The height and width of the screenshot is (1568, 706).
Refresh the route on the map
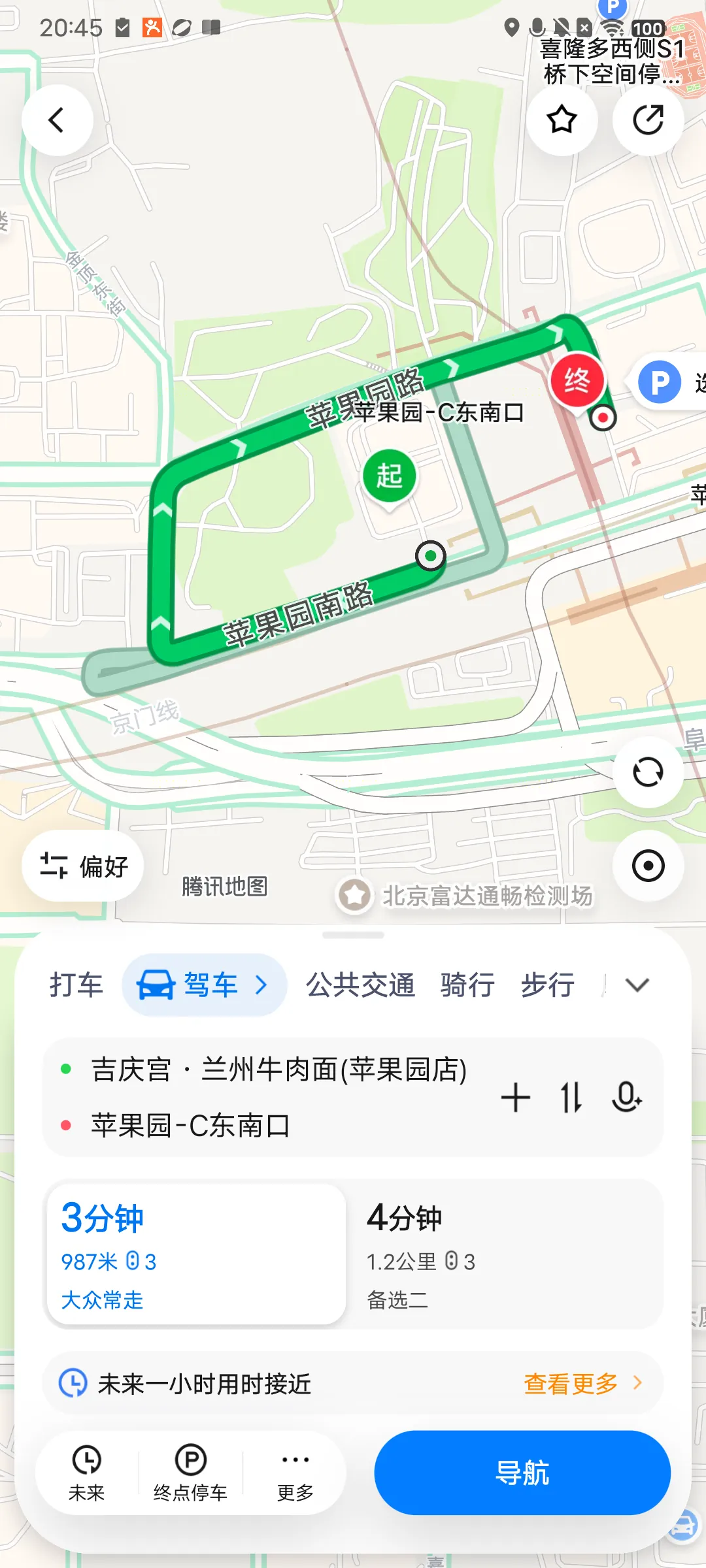coord(648,772)
